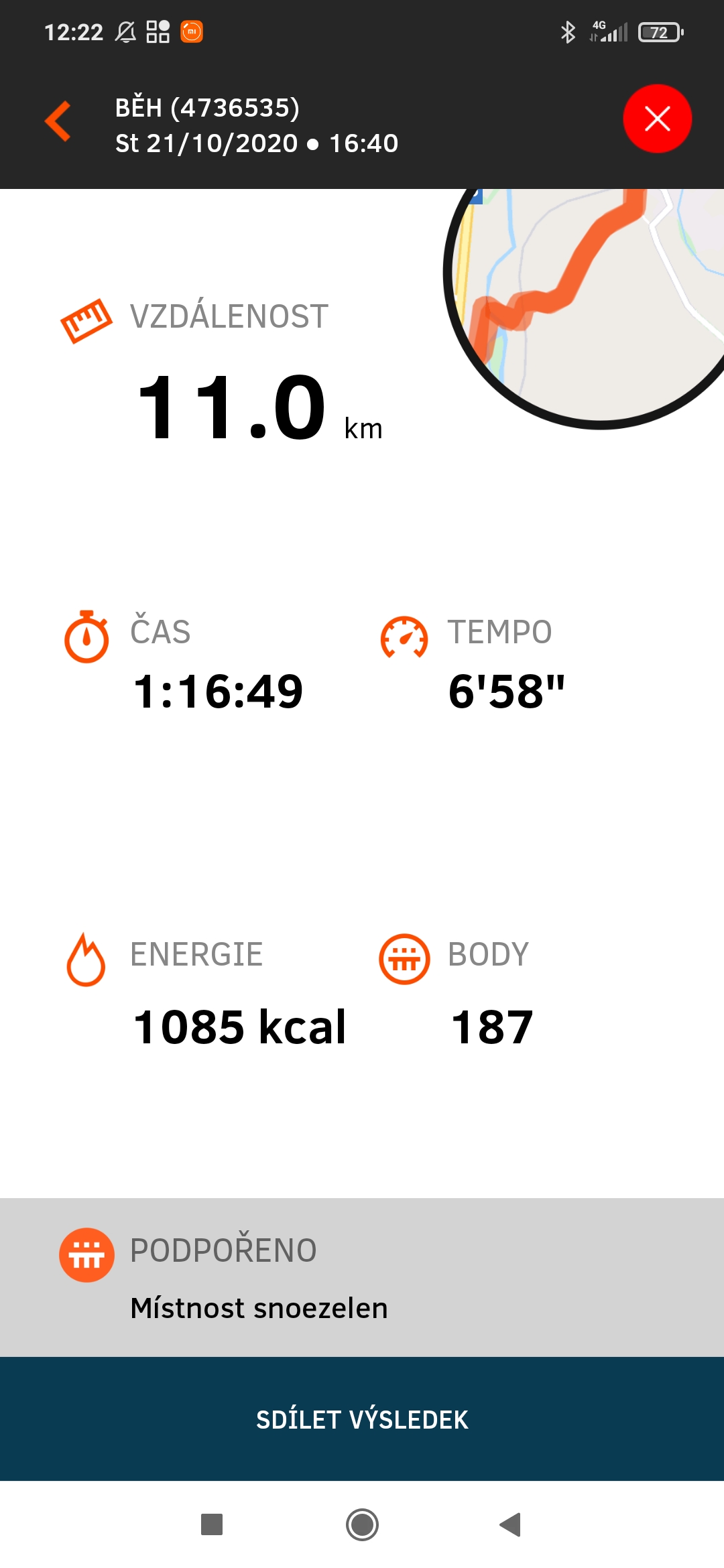This screenshot has height=1568, width=724.
Task: Tap the system home button
Action: click(362, 1525)
